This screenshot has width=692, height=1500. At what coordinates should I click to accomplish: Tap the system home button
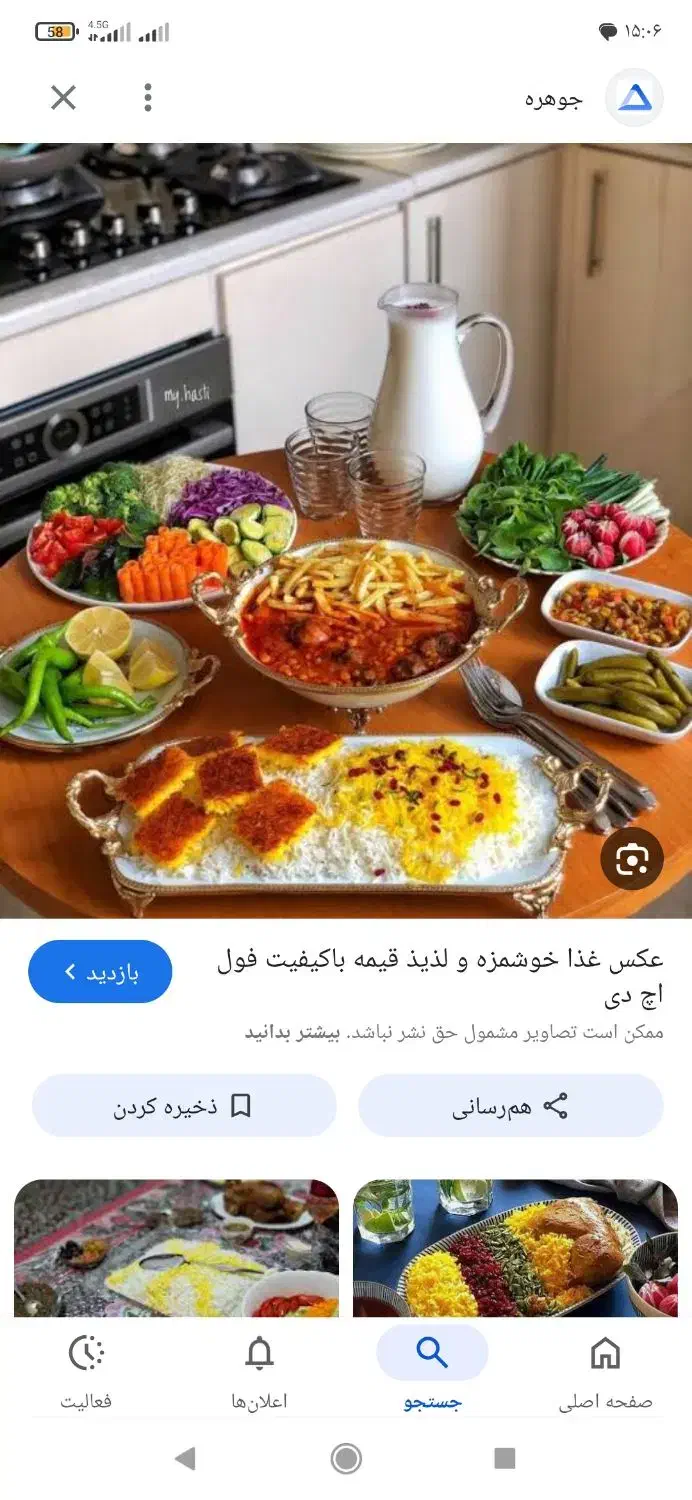point(346,1459)
